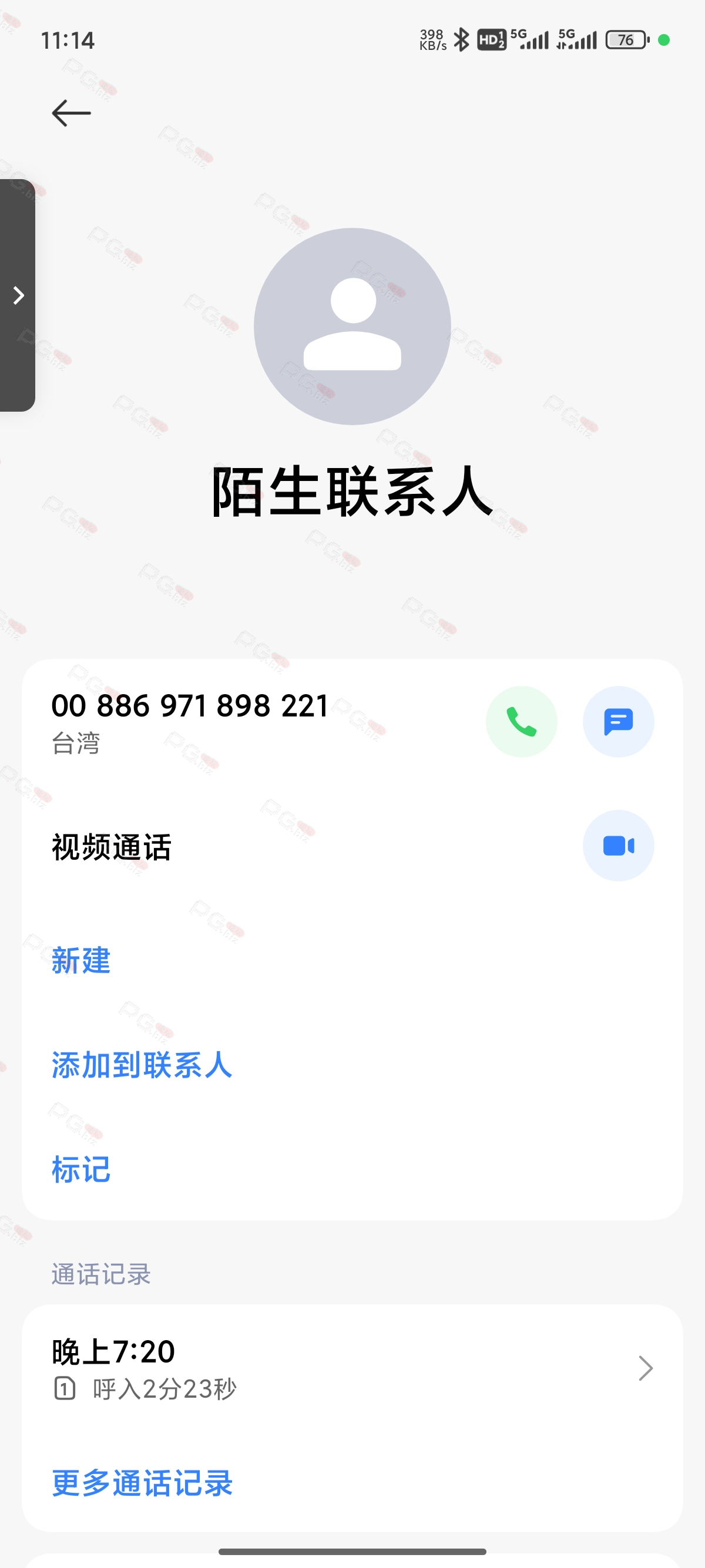Viewport: 705px width, 1568px height.
Task: Start a video call (视频通话)
Action: 618,846
